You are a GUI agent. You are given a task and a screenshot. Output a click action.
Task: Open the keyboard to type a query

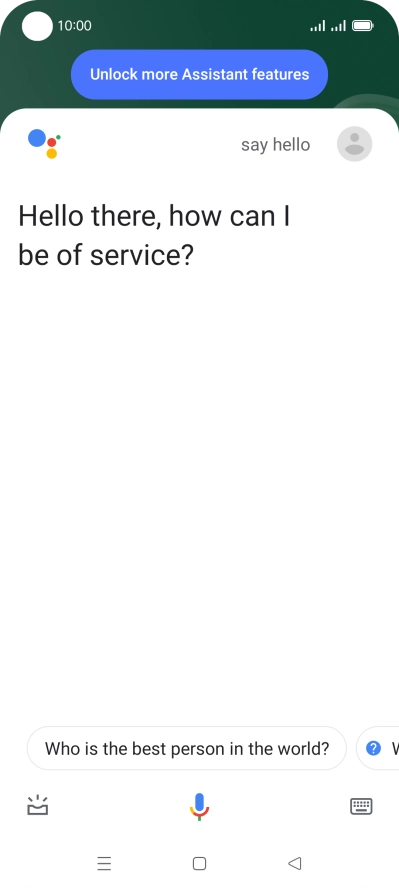click(361, 806)
